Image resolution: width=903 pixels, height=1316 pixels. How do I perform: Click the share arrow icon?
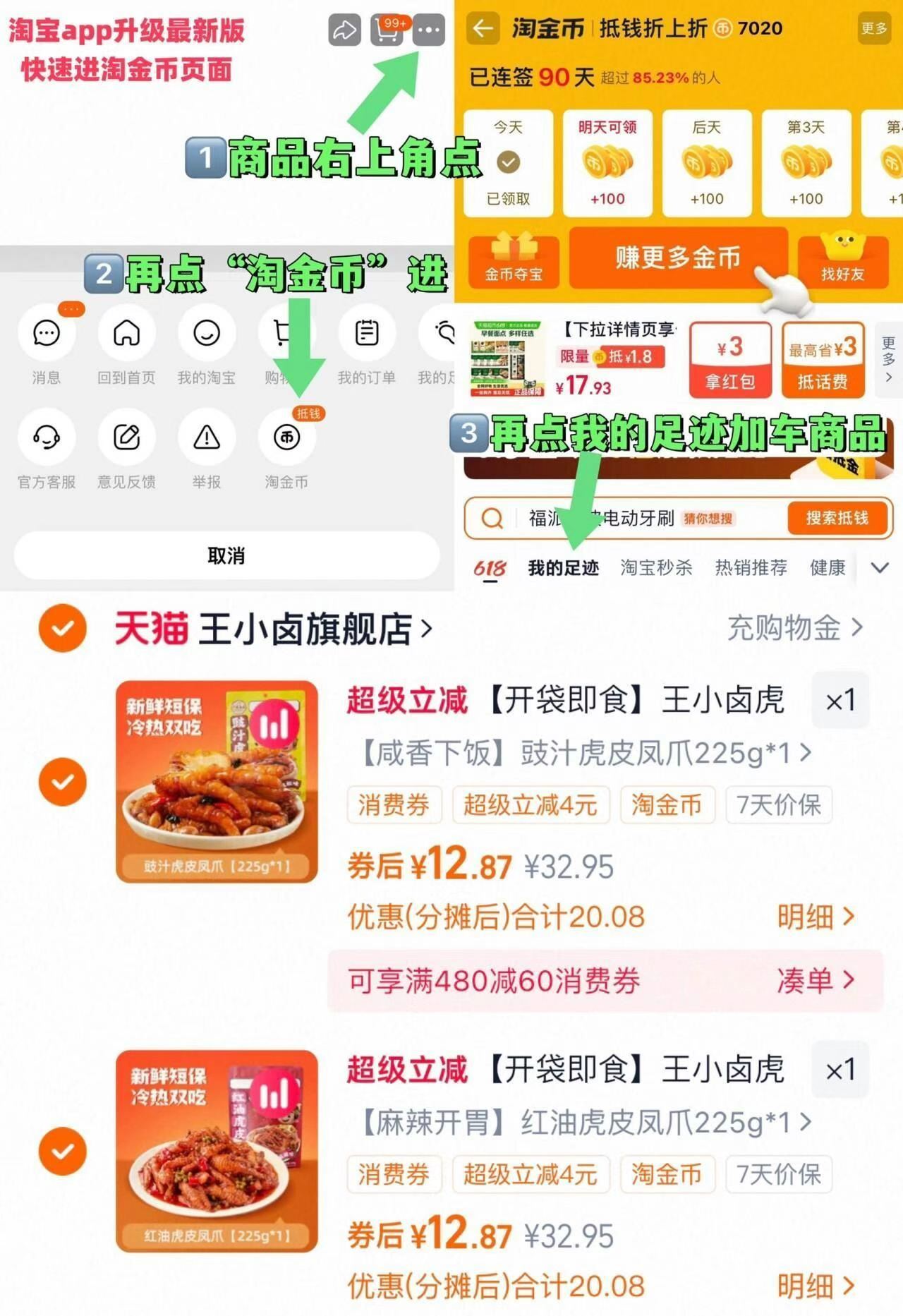click(345, 30)
